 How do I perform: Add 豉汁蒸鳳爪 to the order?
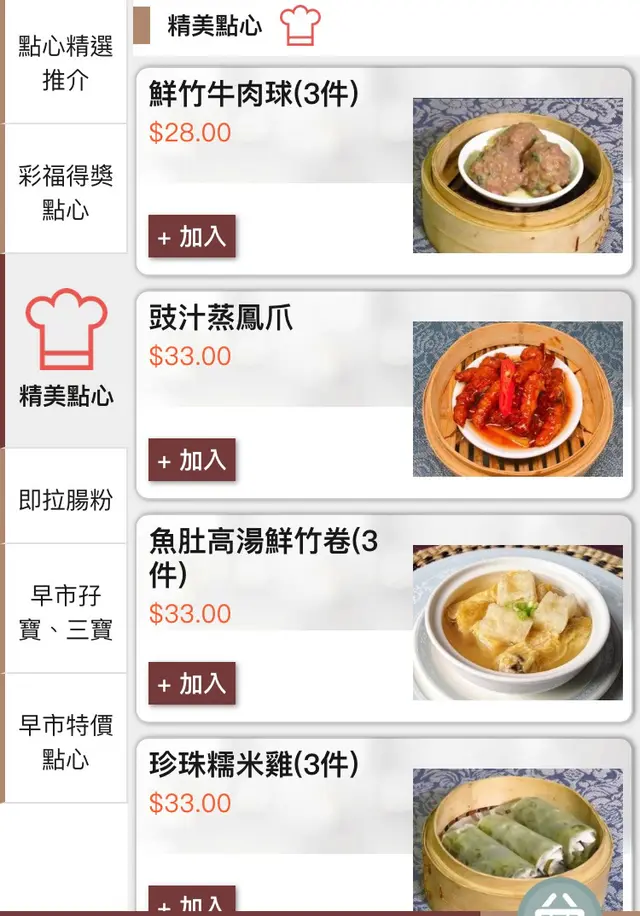(x=192, y=460)
